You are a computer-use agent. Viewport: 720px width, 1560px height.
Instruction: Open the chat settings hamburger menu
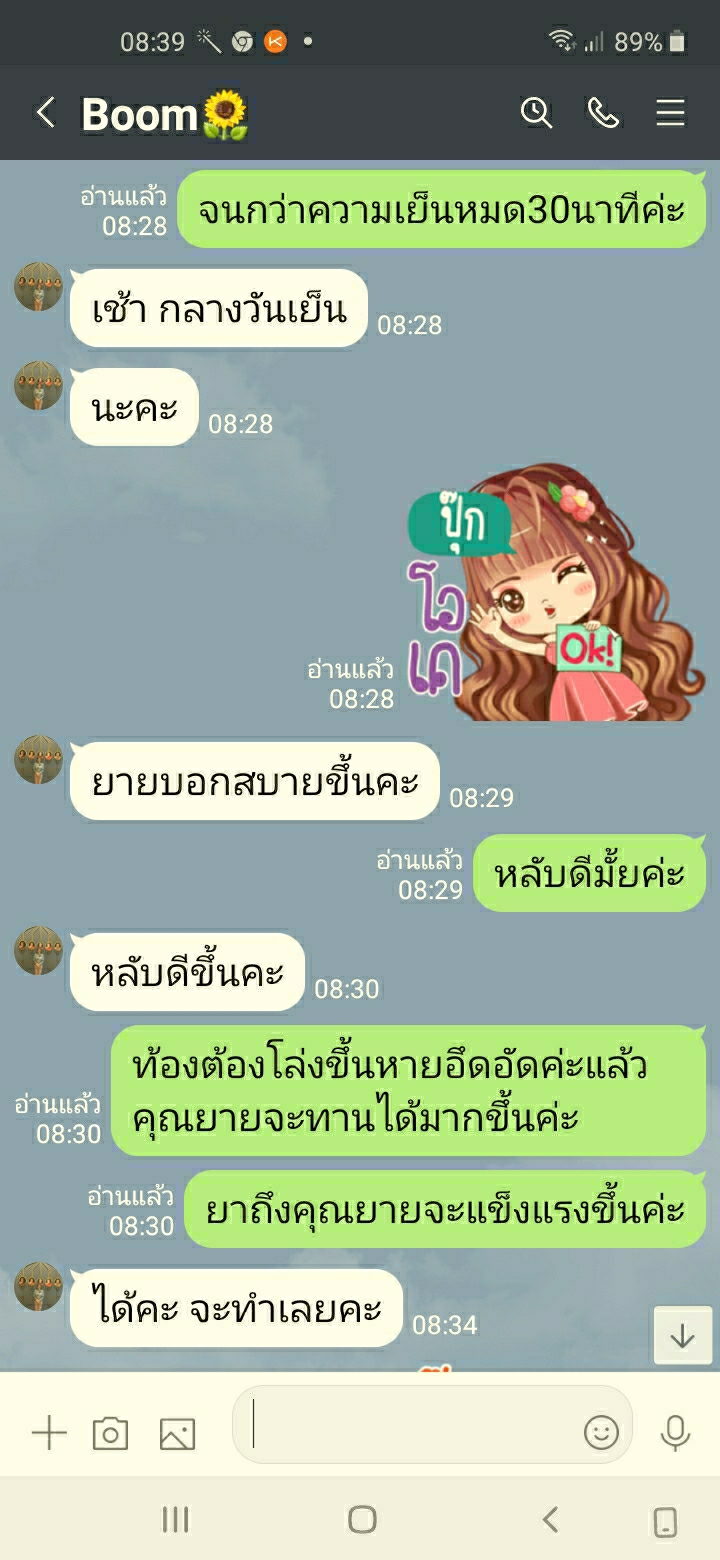click(668, 113)
